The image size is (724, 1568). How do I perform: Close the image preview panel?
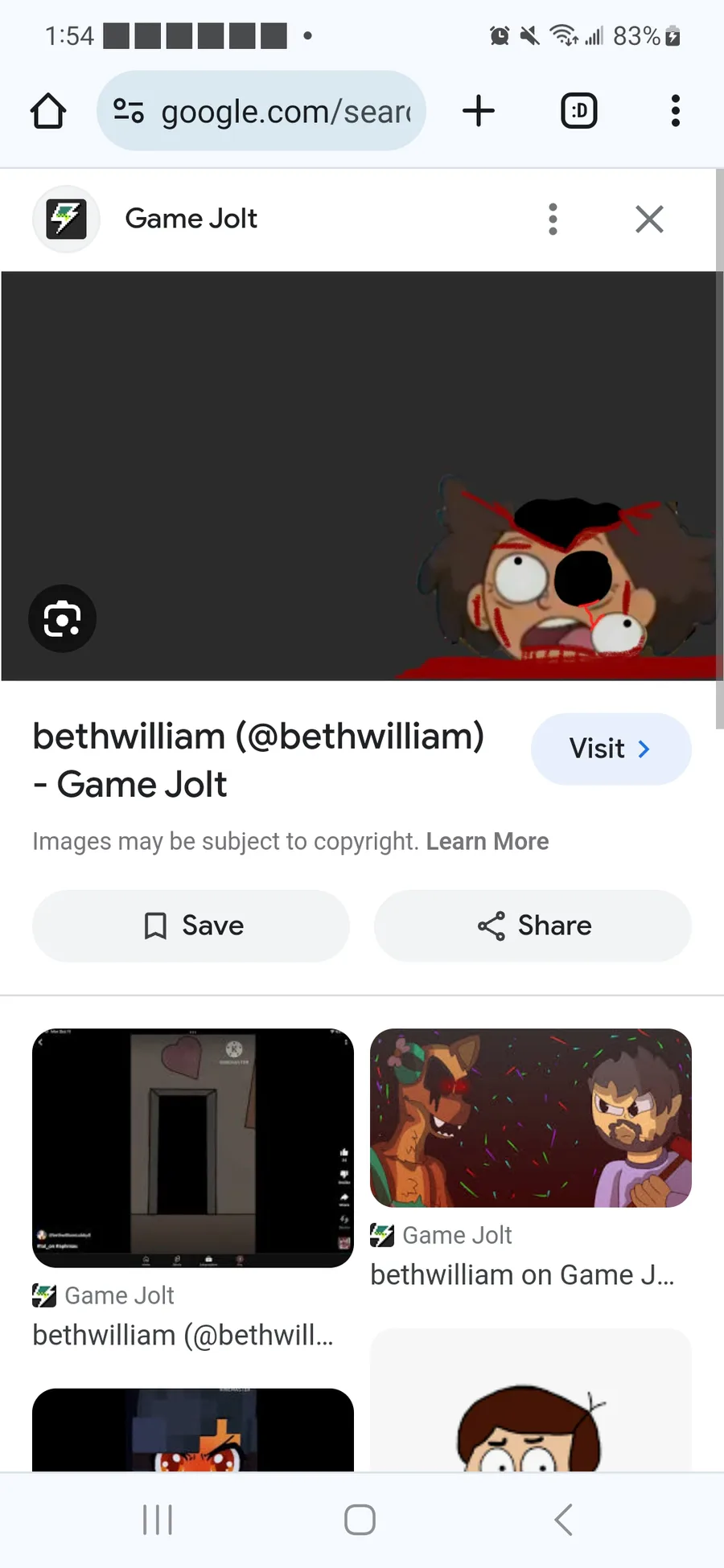coord(649,219)
